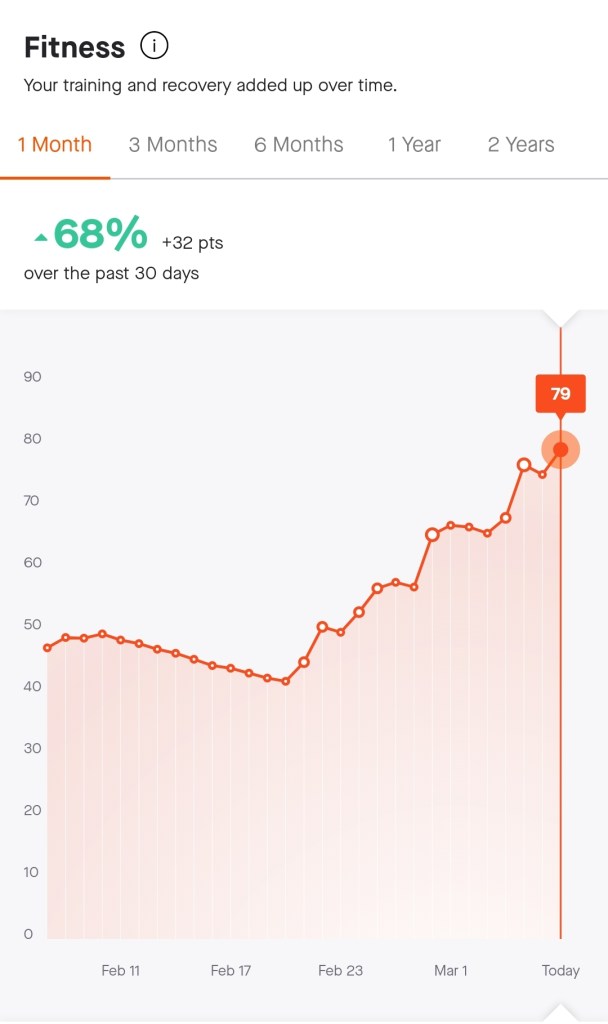Show the 1 Year fitness trend
This screenshot has height=1024, width=608.
[x=414, y=145]
